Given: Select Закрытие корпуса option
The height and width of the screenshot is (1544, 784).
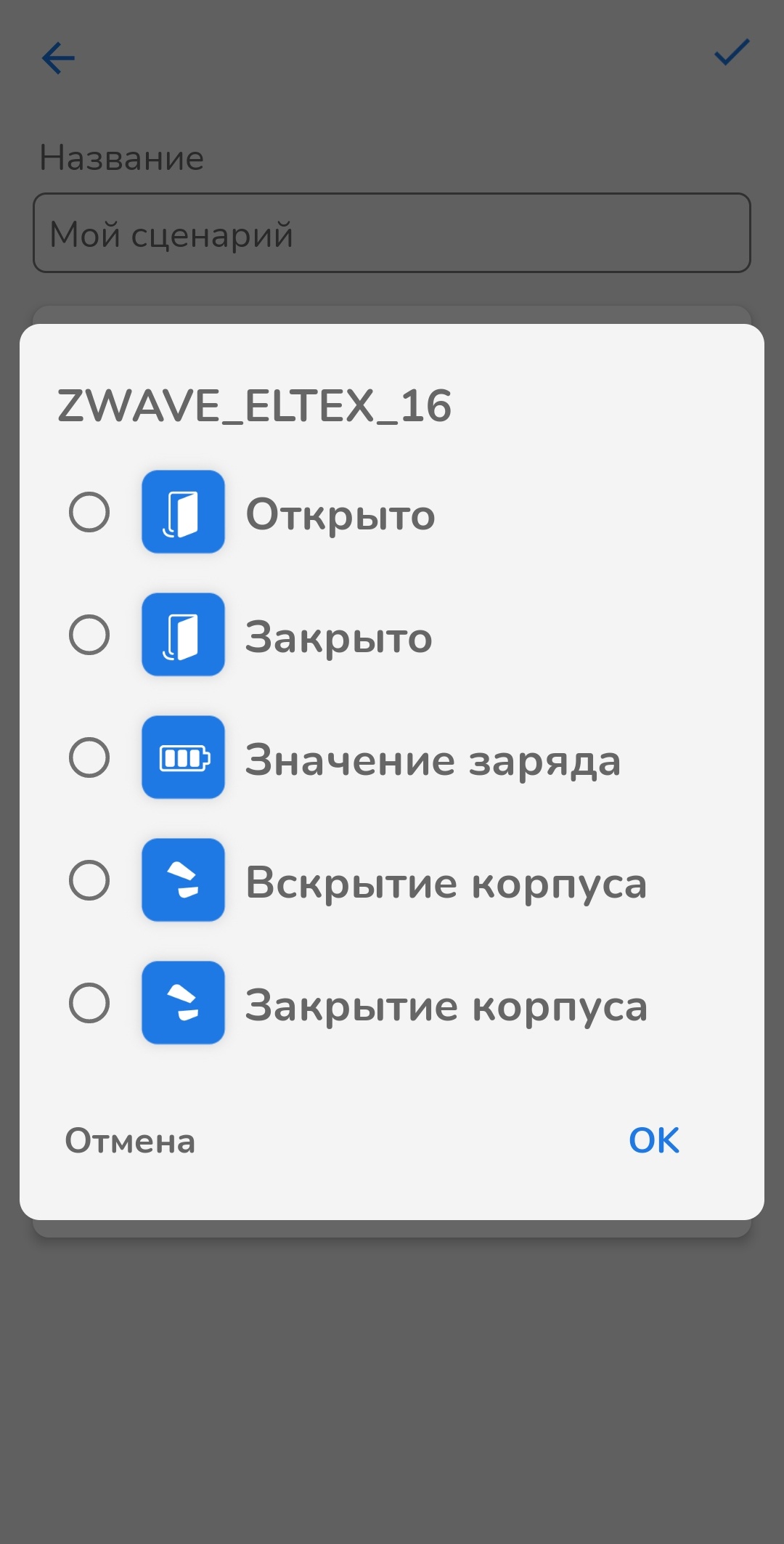Looking at the screenshot, I should (x=89, y=1003).
